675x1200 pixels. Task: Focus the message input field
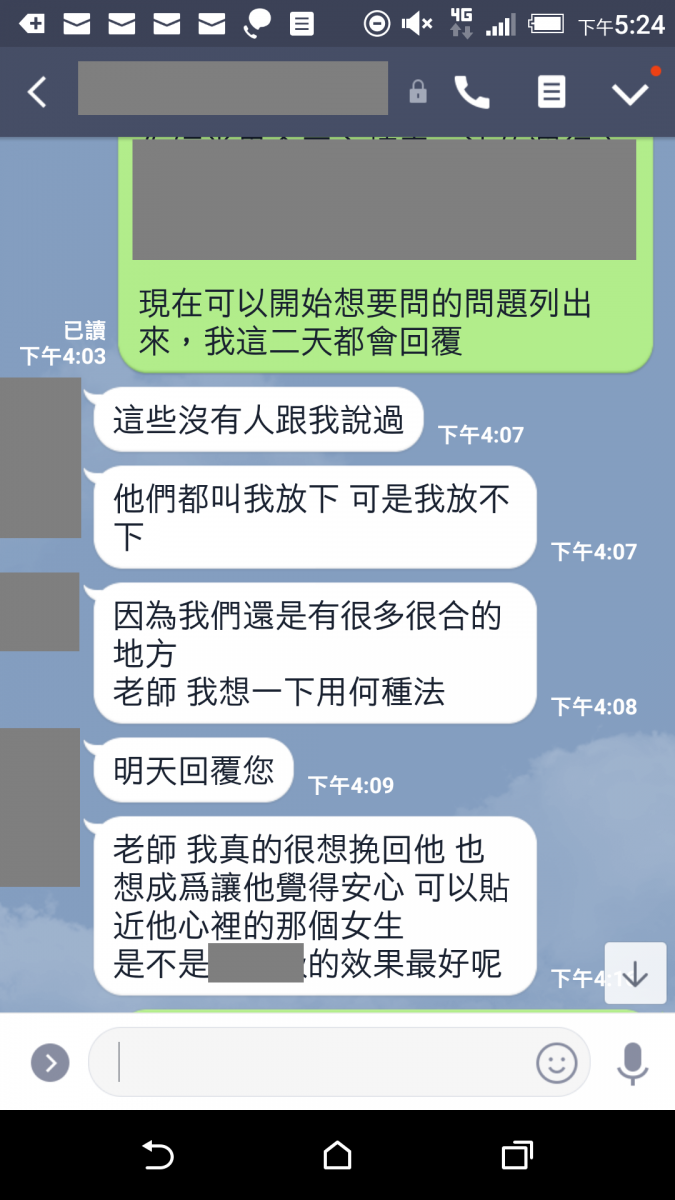pos(320,1062)
